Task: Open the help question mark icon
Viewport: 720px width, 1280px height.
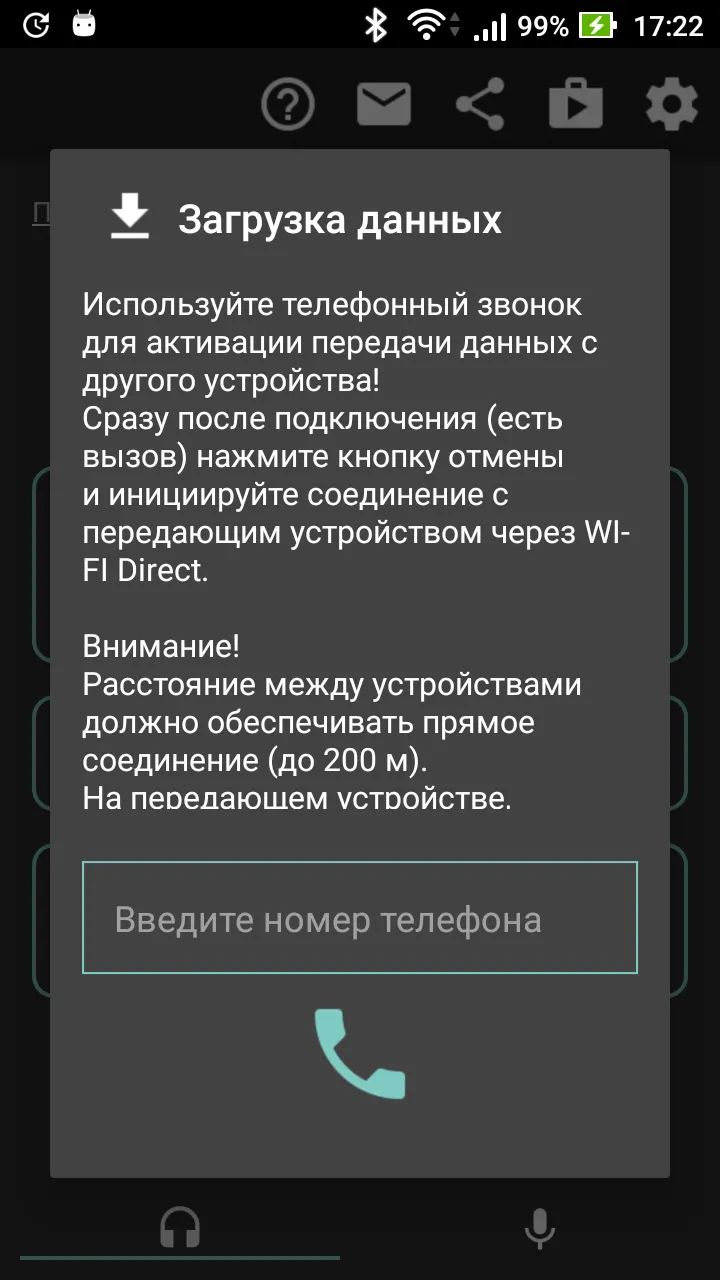Action: pos(288,104)
